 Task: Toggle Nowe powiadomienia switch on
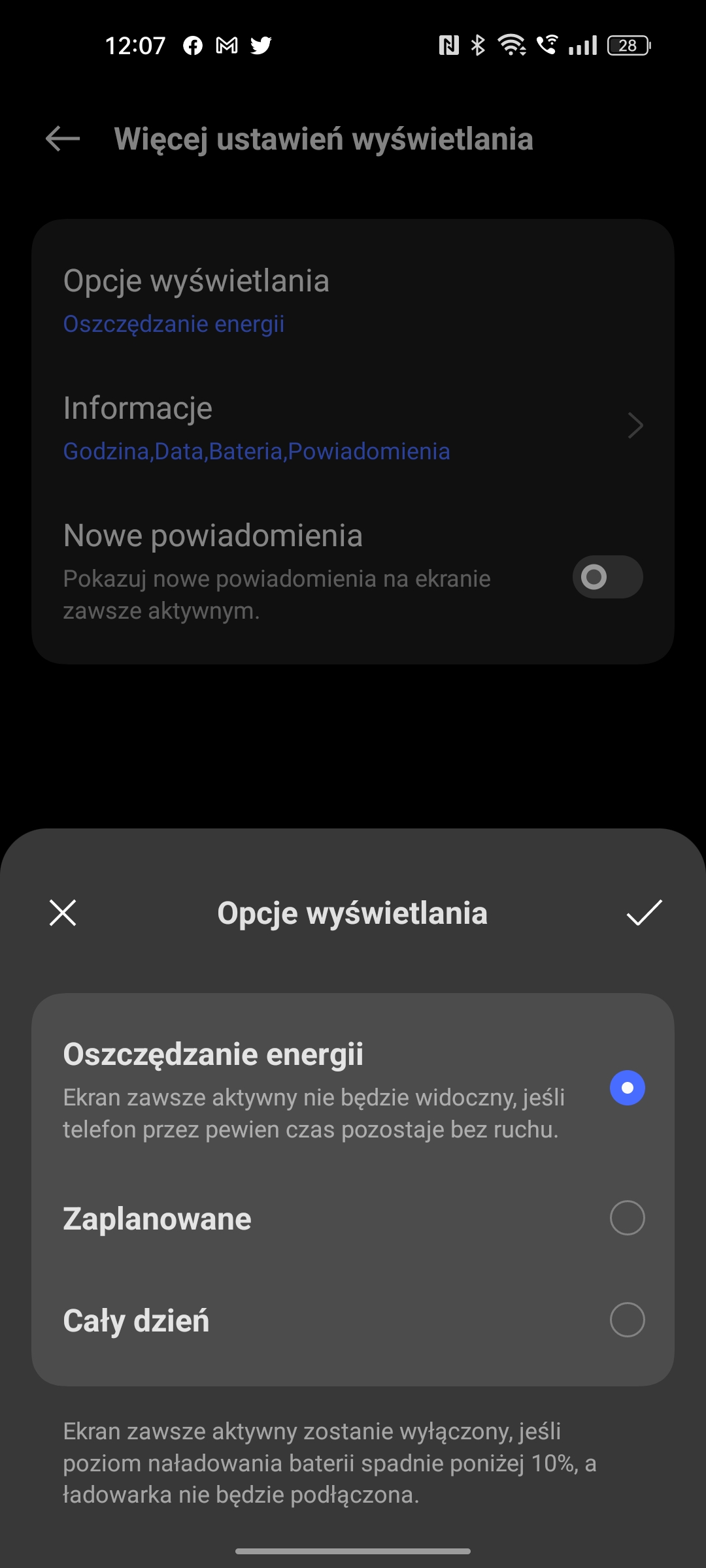coord(607,577)
